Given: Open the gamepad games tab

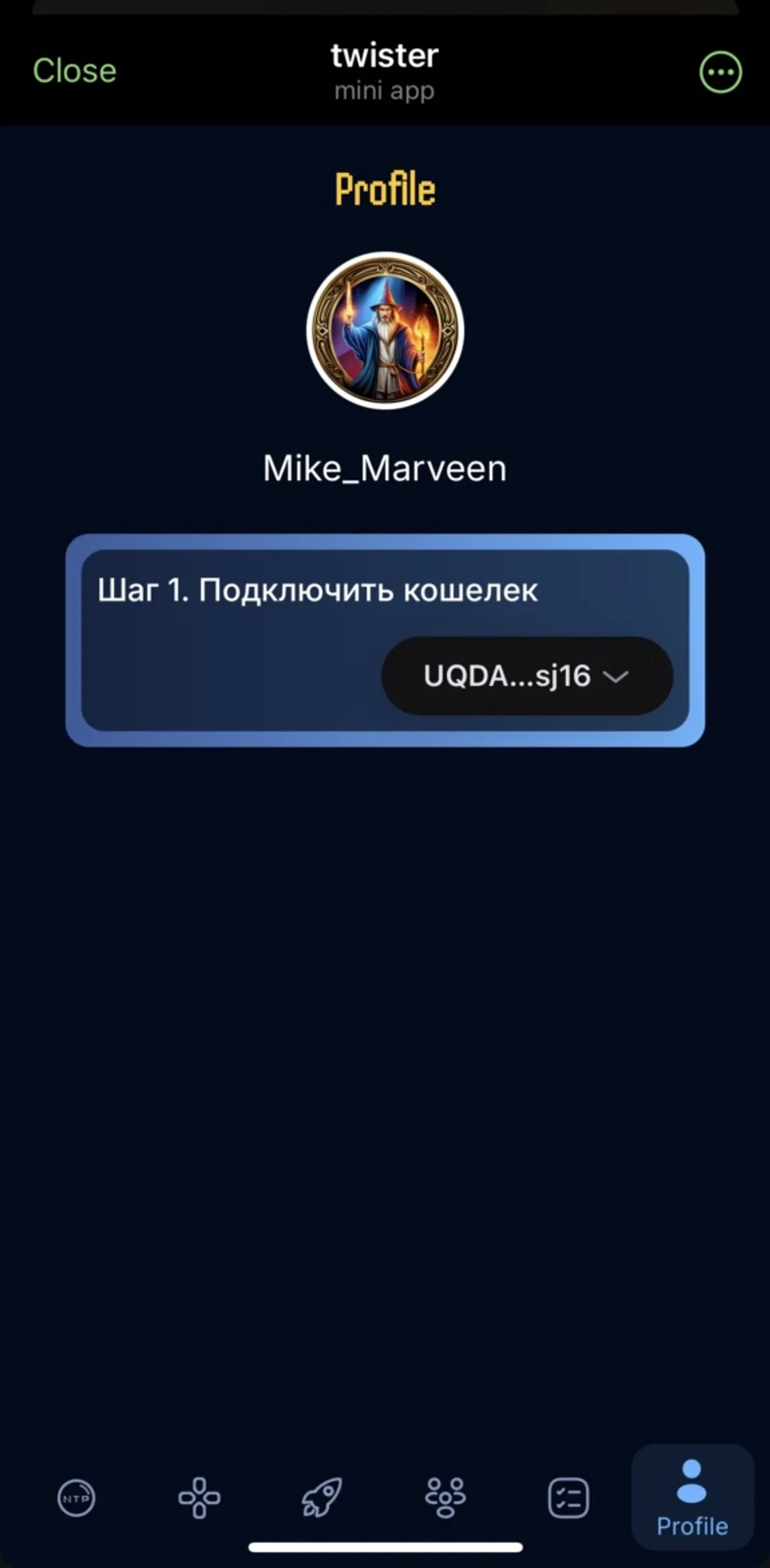Looking at the screenshot, I should [x=199, y=1498].
